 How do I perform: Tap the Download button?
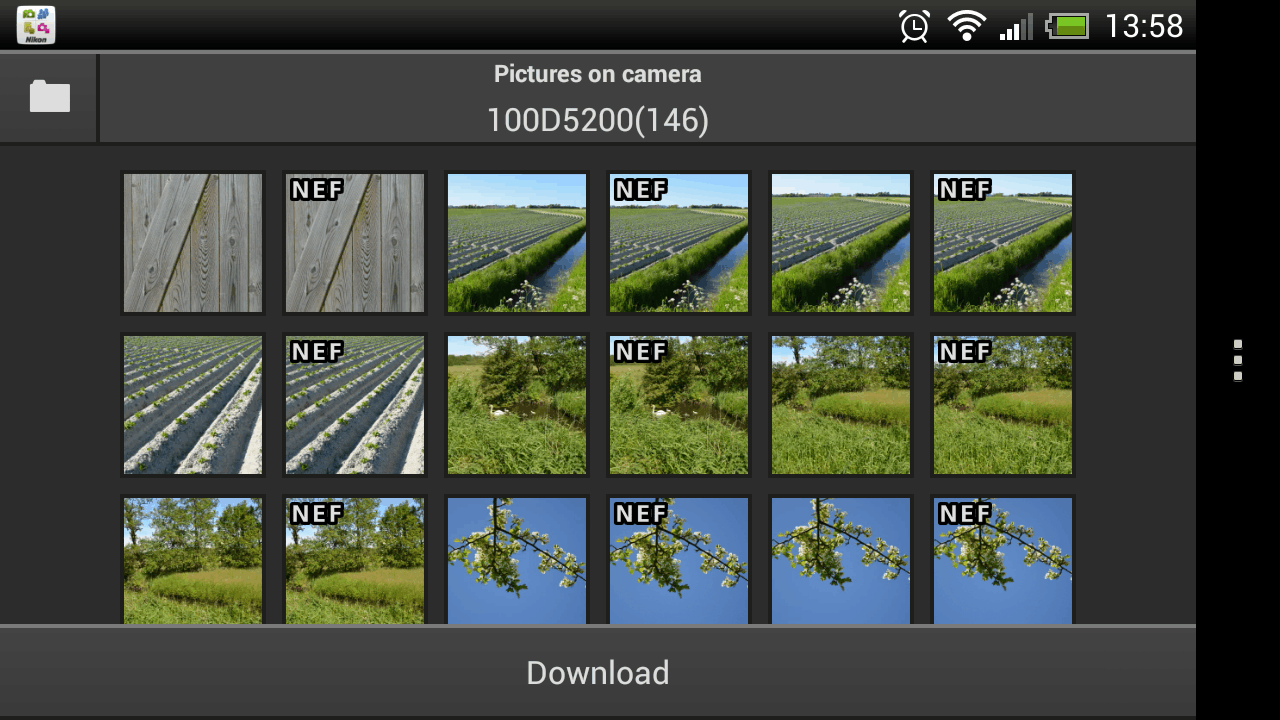[x=597, y=673]
